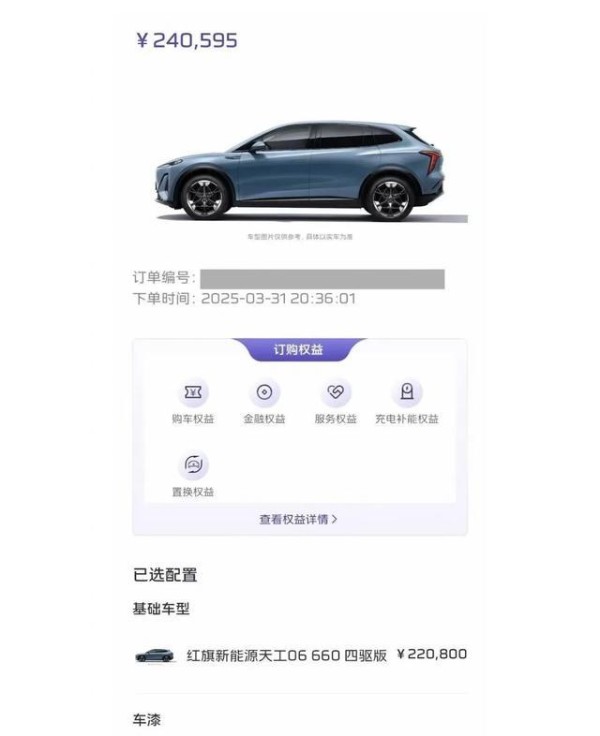This screenshot has height=736, width=600.
Task: Open 置换权益 benefit
Action: 192,466
